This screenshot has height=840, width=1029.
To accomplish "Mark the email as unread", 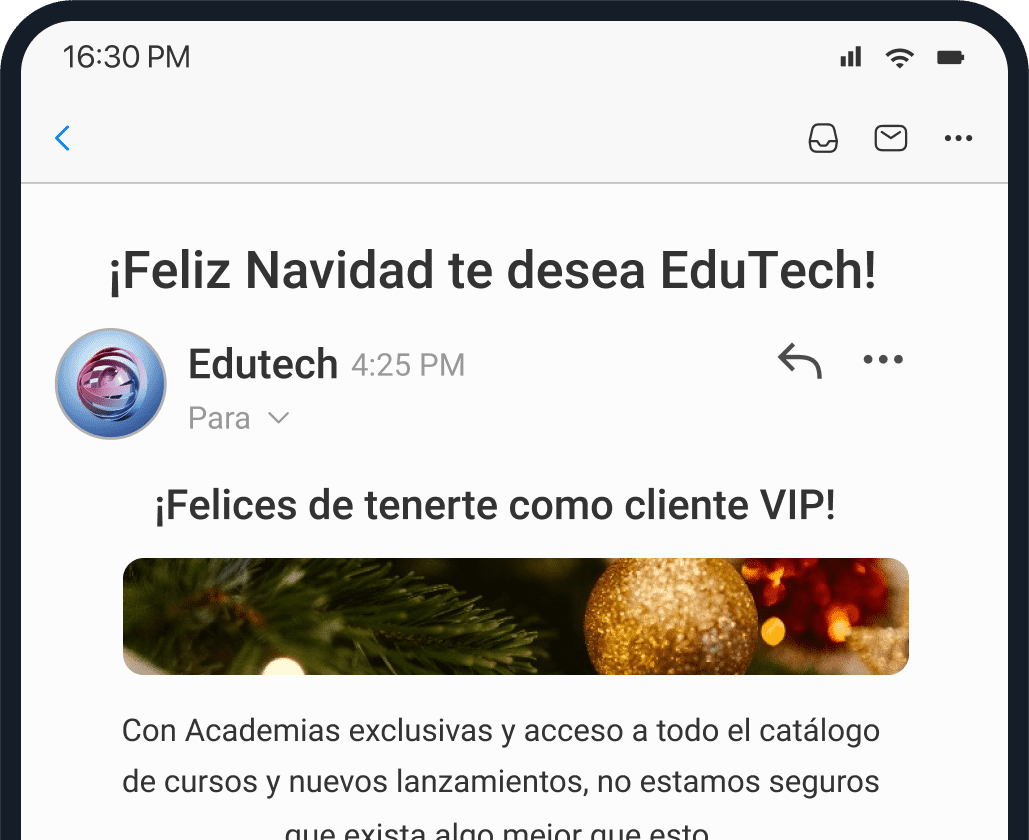I will [x=890, y=138].
